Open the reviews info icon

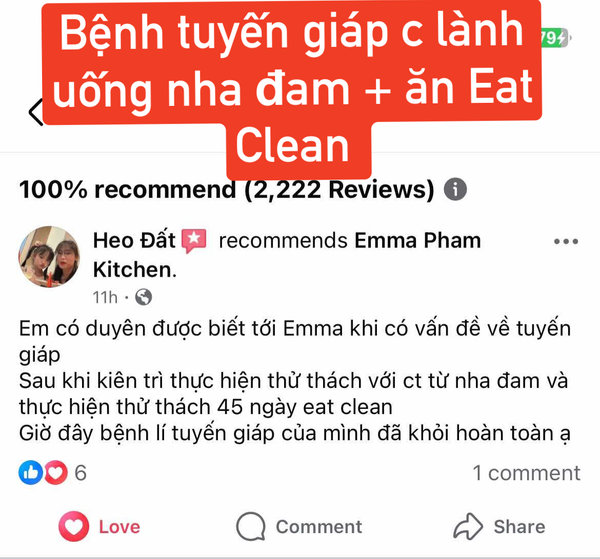[455, 189]
